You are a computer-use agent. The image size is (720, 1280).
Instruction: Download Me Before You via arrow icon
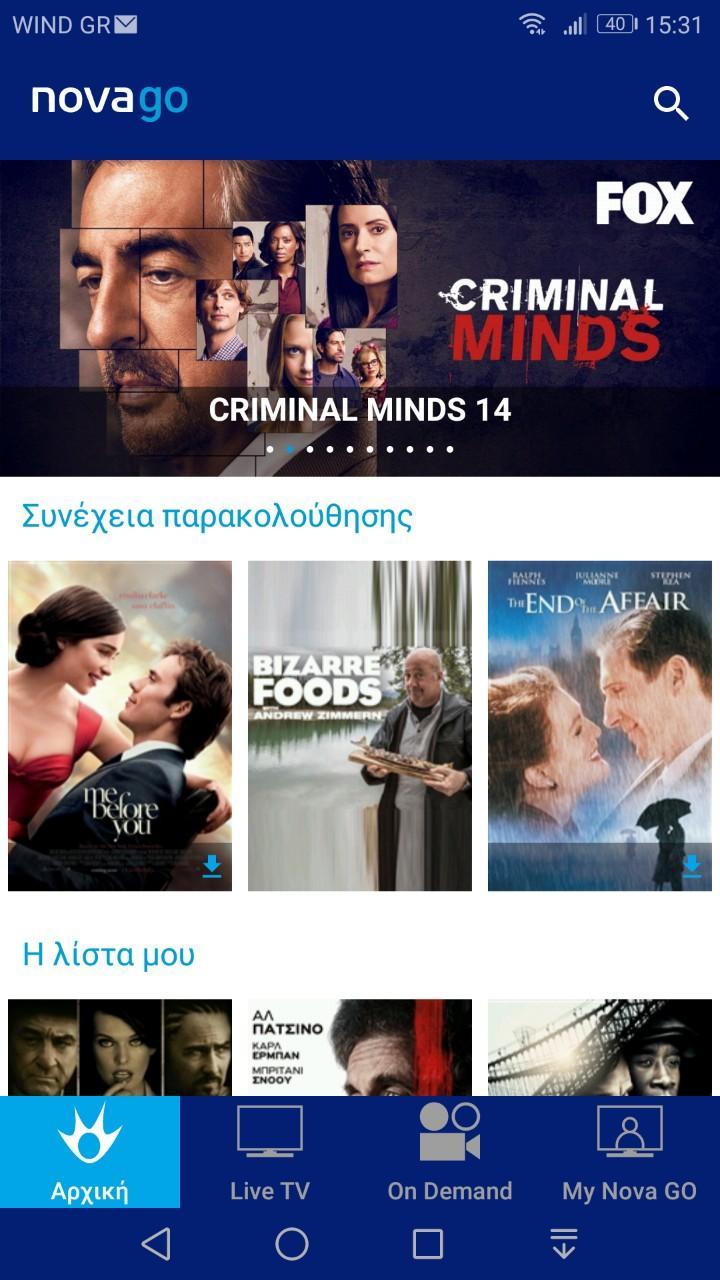pos(211,866)
